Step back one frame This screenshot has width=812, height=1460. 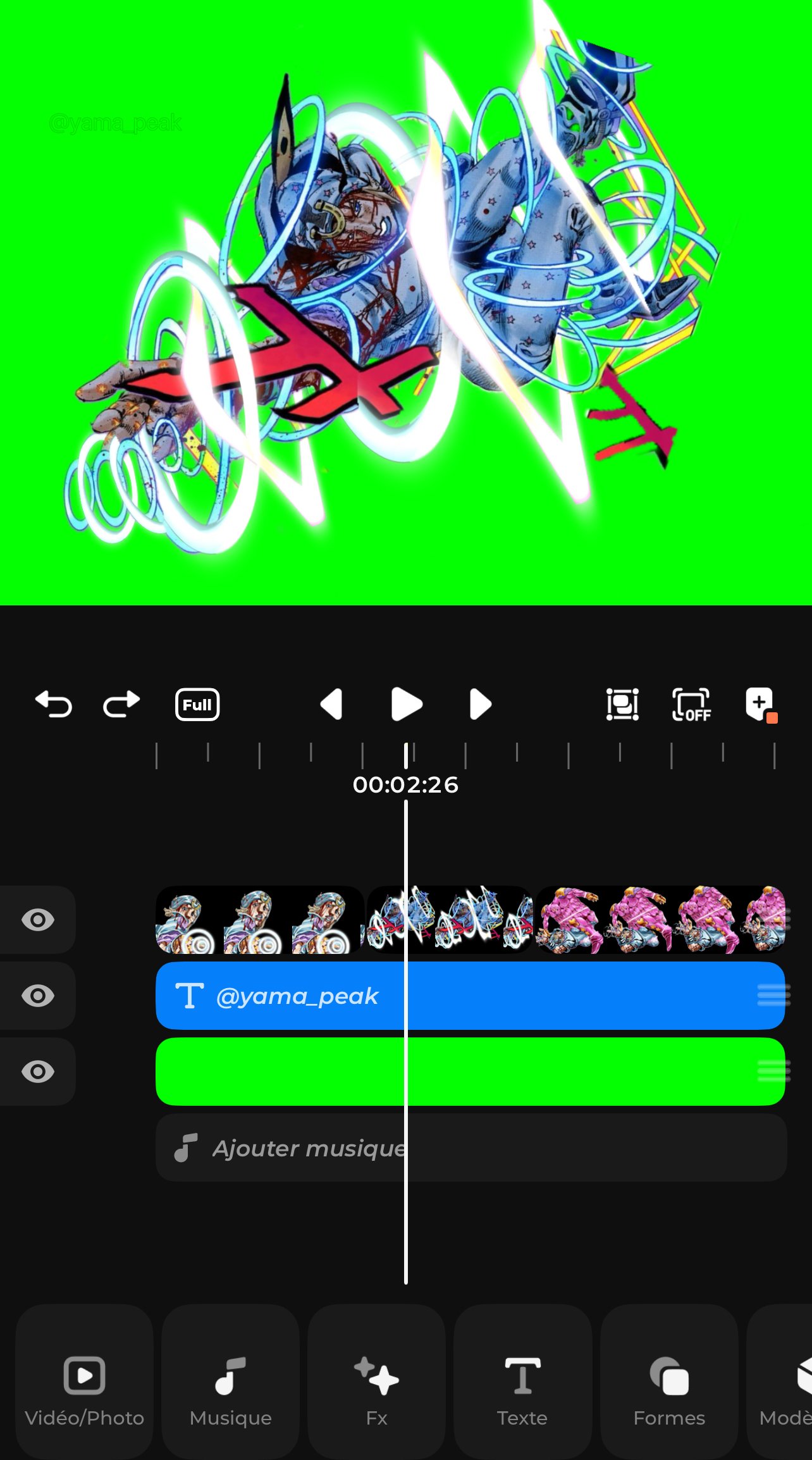[332, 704]
